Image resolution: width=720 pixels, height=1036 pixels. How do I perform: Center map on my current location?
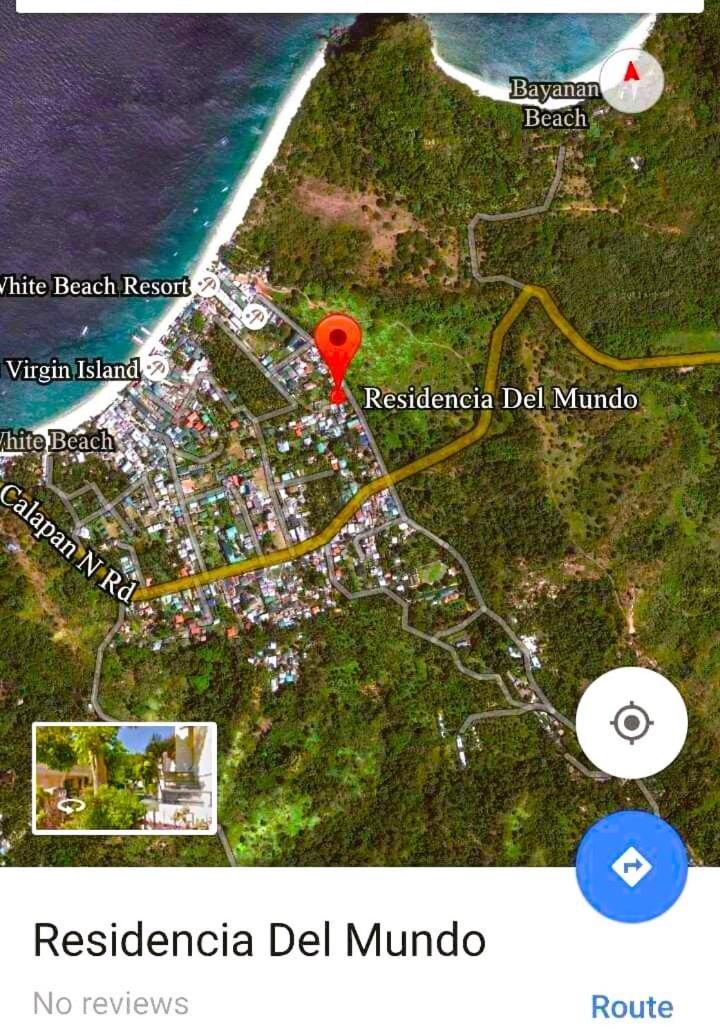[631, 722]
